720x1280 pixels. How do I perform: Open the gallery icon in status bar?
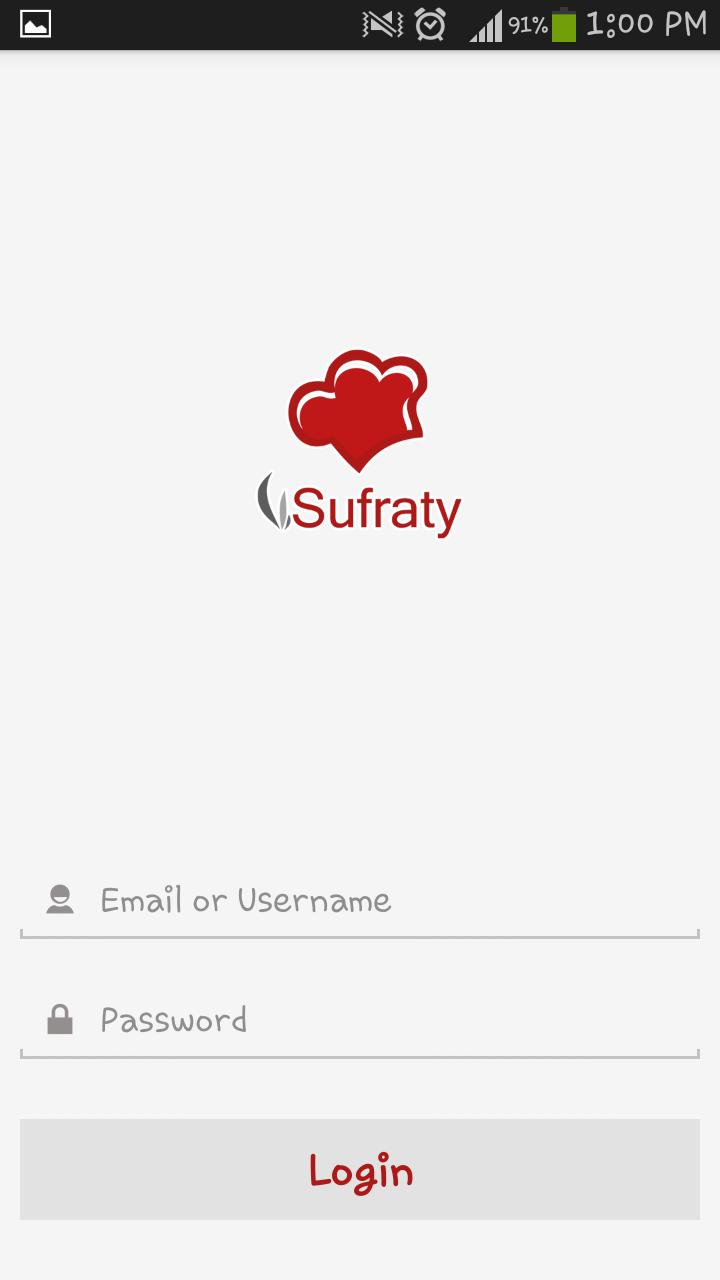point(36,22)
